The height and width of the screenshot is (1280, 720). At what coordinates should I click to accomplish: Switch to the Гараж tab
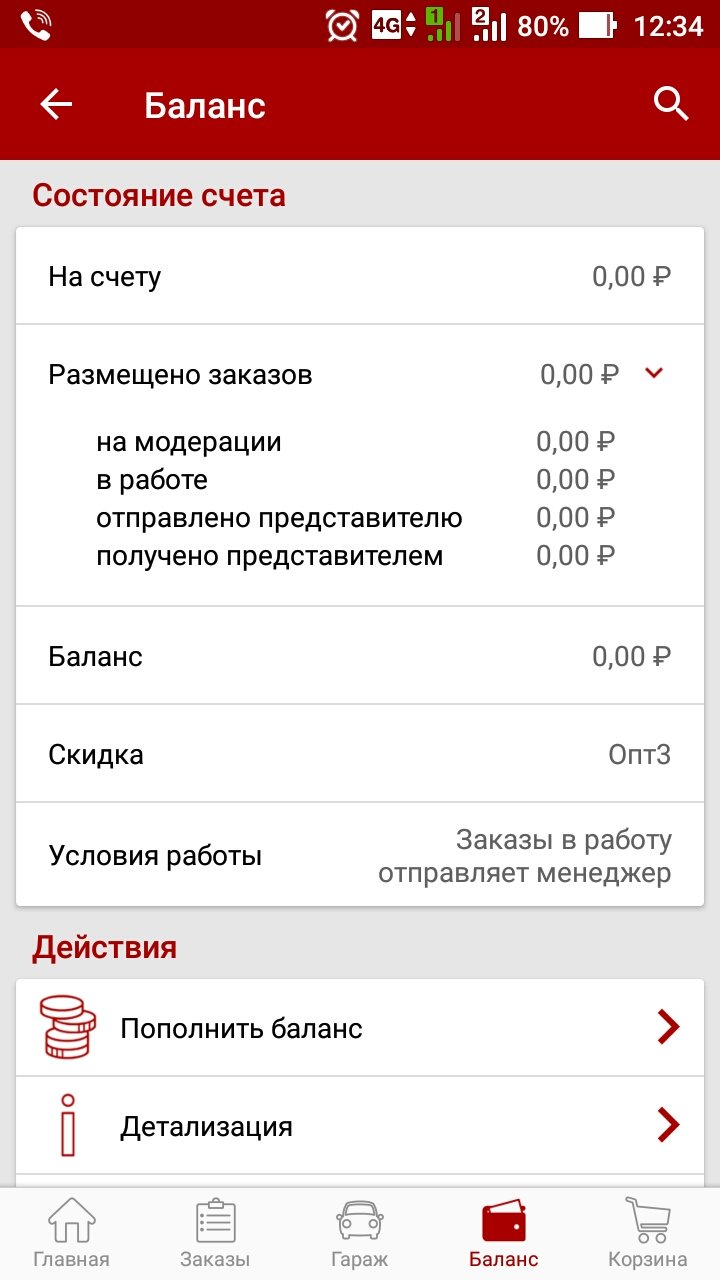tap(359, 1233)
